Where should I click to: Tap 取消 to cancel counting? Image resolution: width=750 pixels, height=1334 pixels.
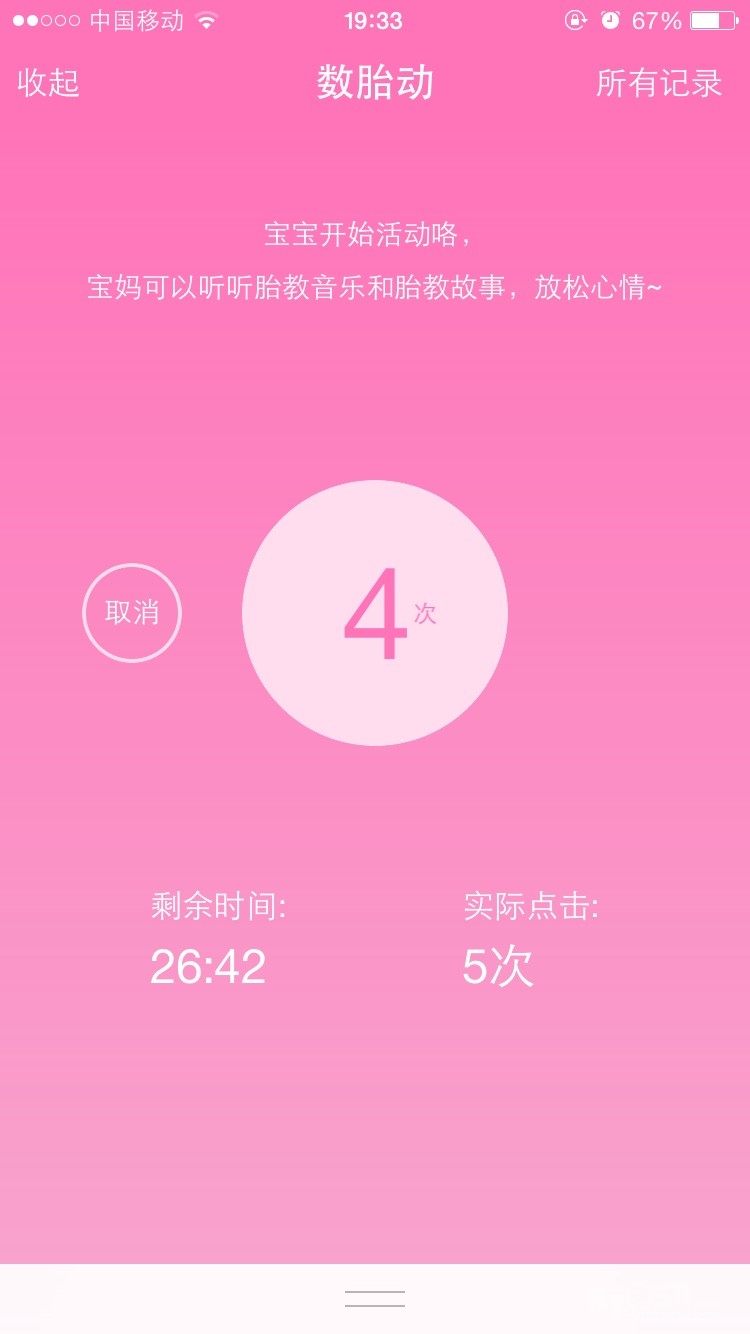coord(132,613)
